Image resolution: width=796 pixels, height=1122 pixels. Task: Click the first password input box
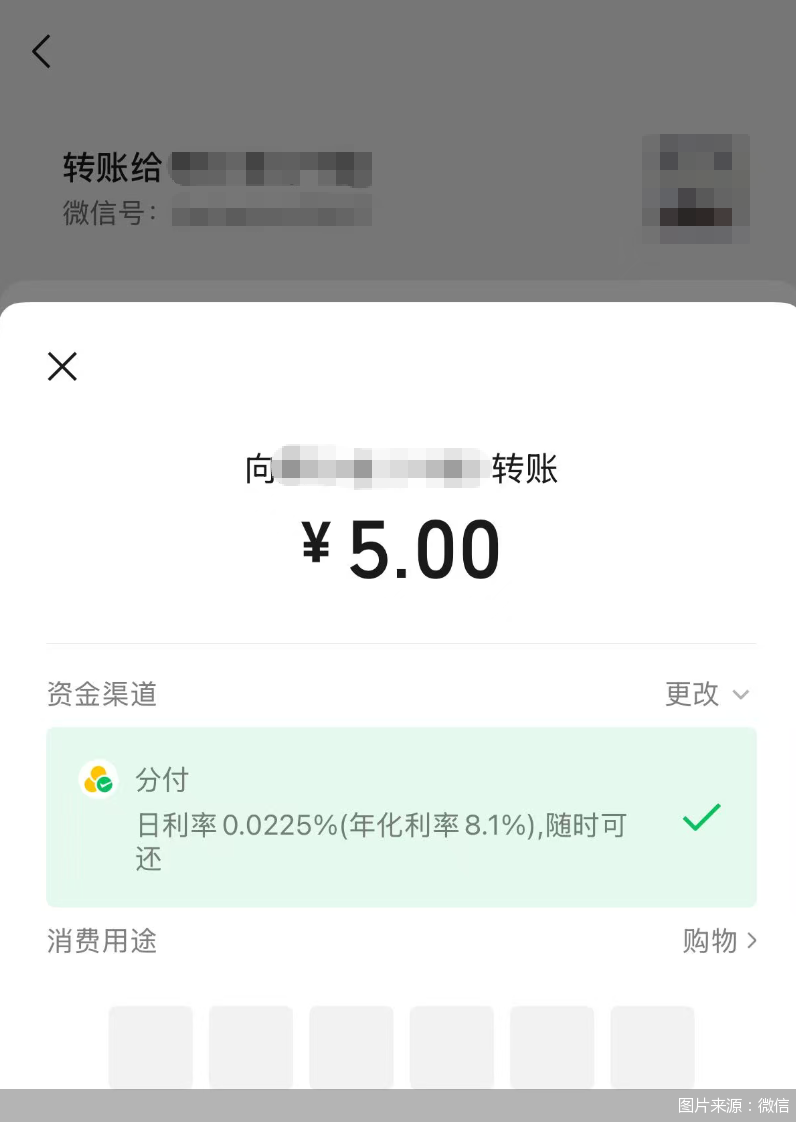150,1047
